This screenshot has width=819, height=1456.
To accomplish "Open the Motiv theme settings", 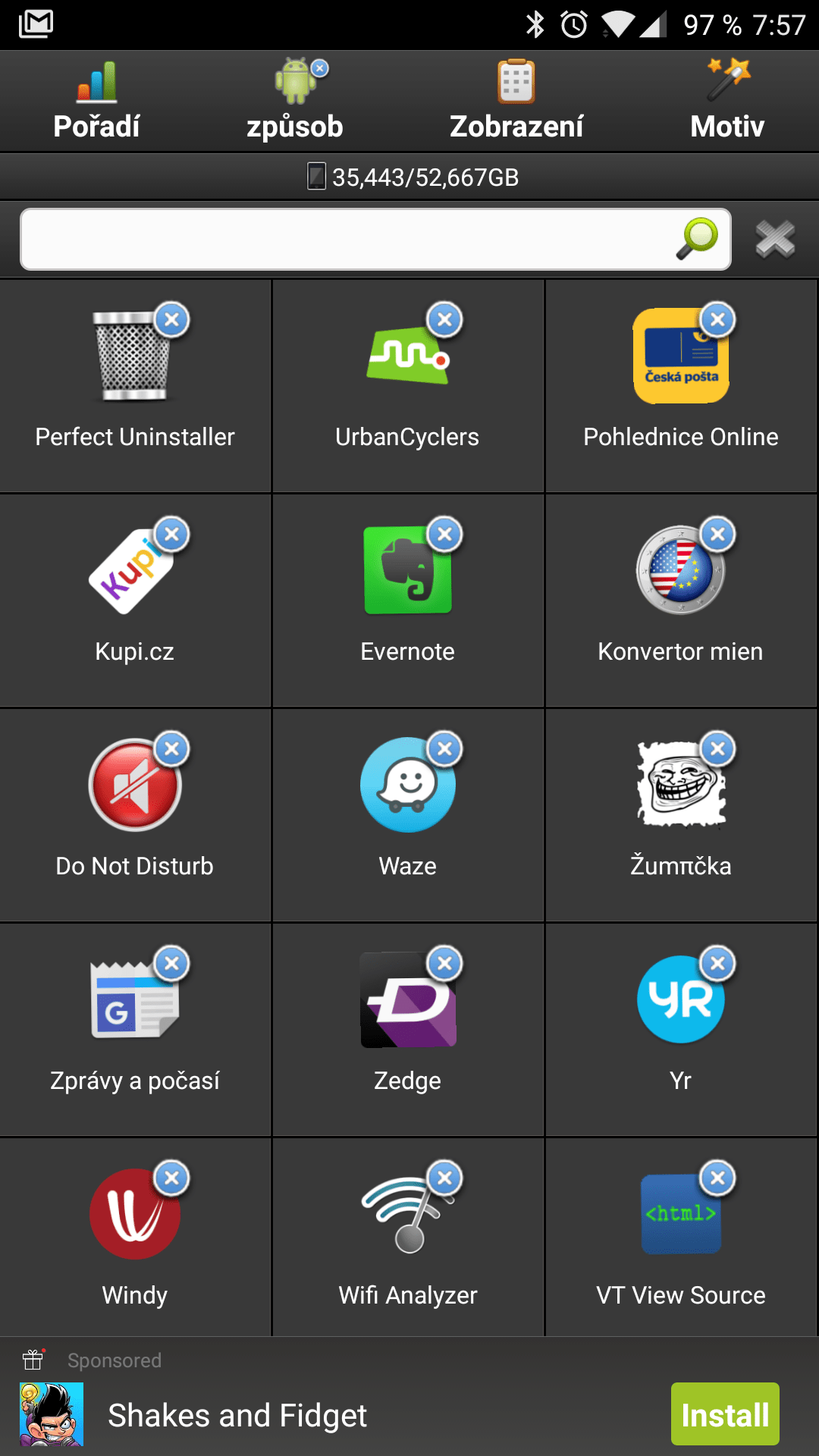I will coord(727,102).
